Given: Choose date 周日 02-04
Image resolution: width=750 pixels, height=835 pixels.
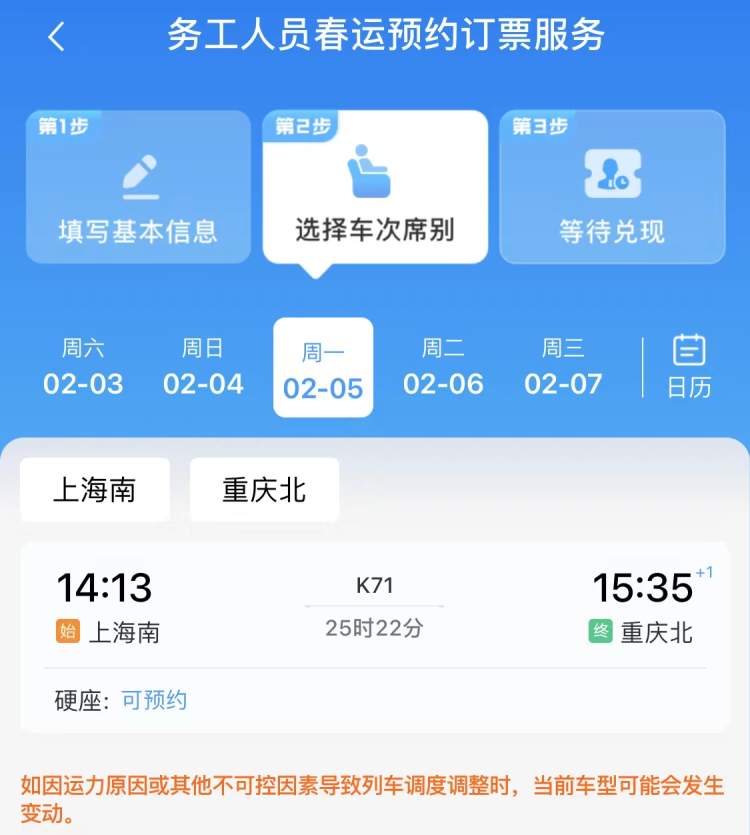Looking at the screenshot, I should [x=203, y=367].
